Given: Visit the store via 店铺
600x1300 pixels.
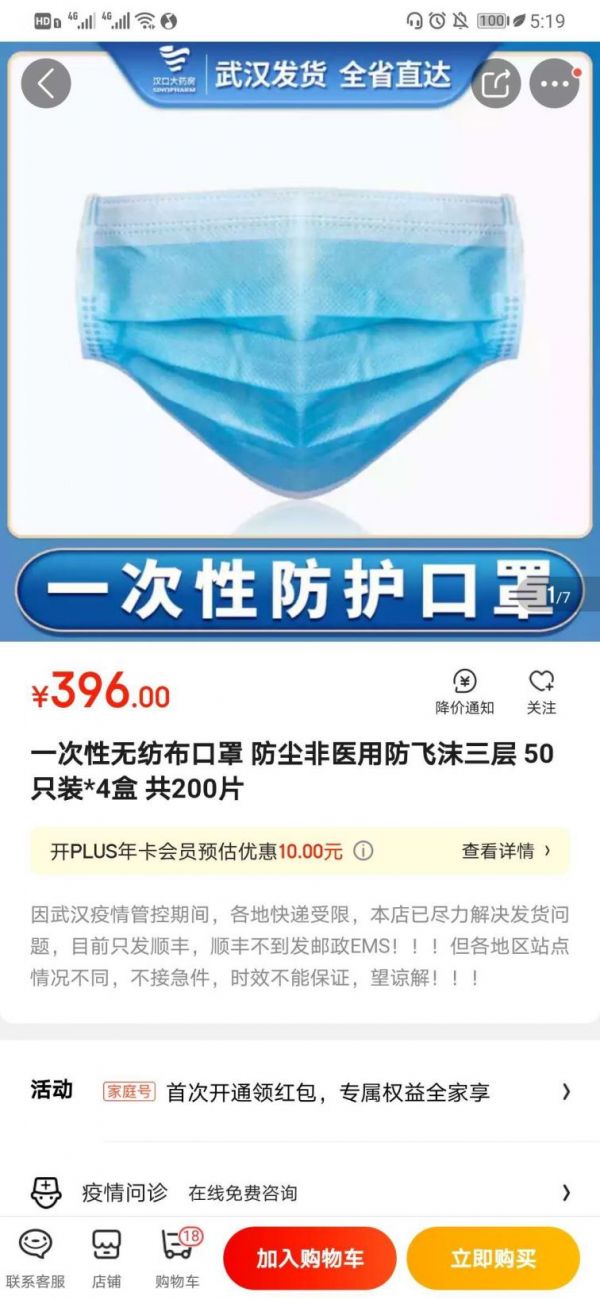Looking at the screenshot, I should pos(106,1258).
